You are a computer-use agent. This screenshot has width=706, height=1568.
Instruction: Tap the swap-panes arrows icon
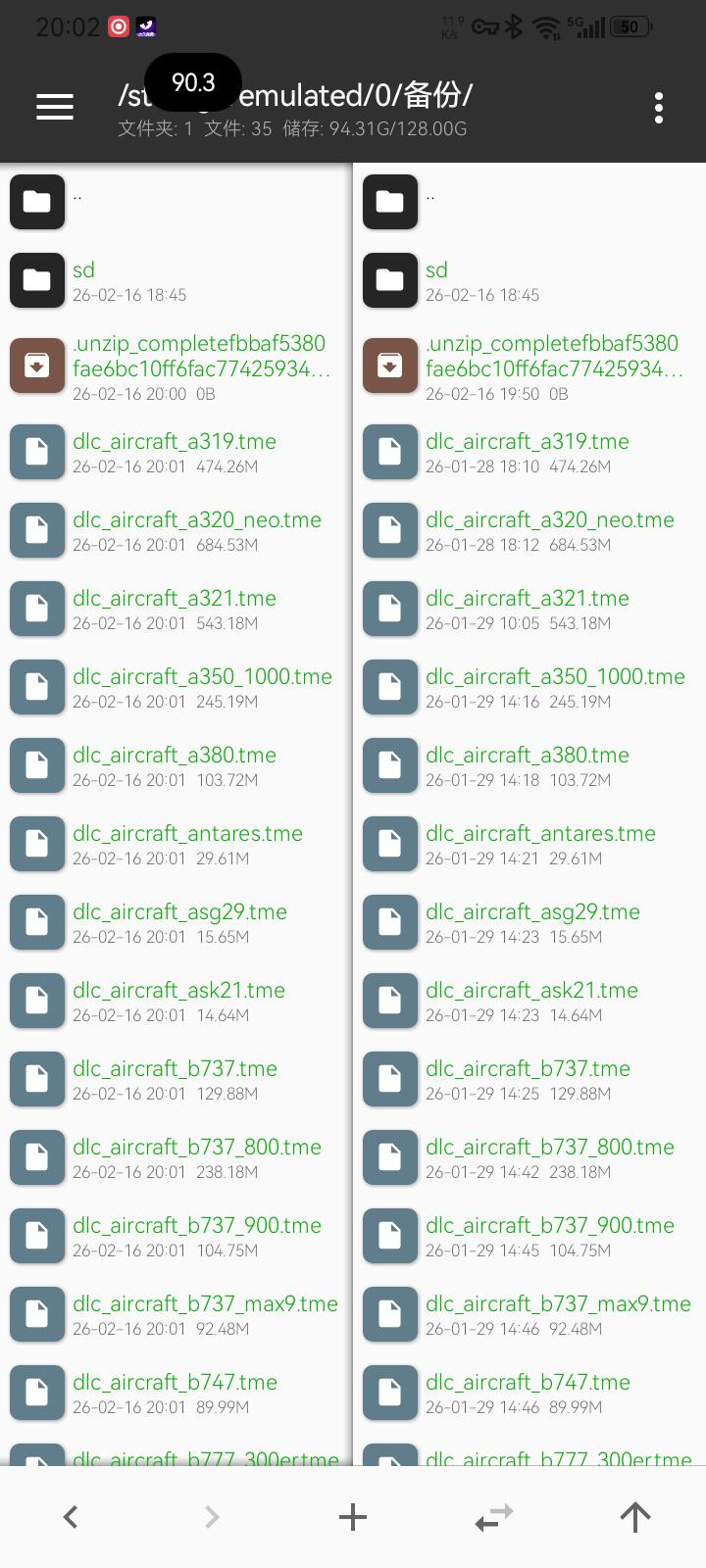(x=494, y=1517)
